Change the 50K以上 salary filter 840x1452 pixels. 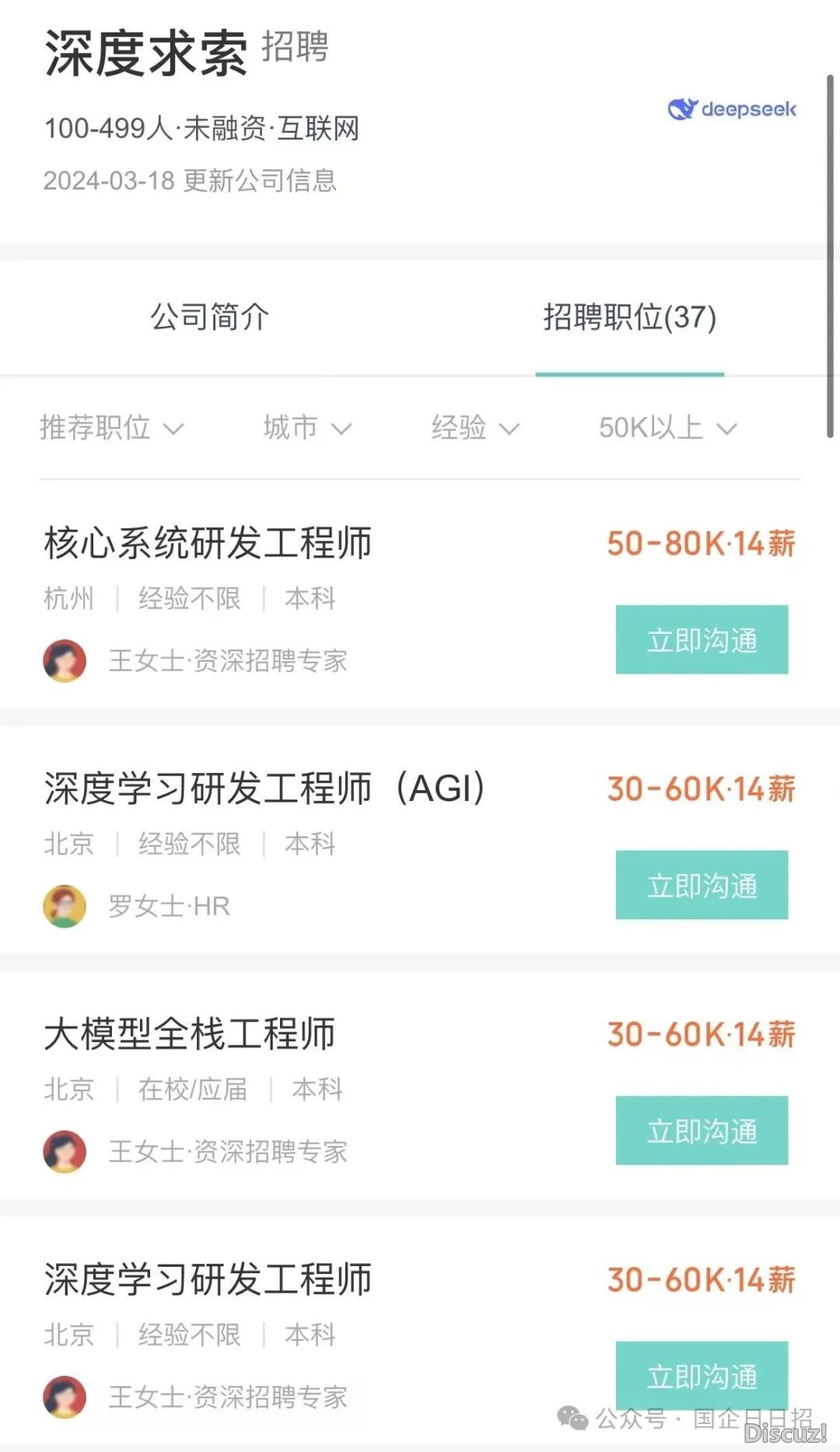667,428
